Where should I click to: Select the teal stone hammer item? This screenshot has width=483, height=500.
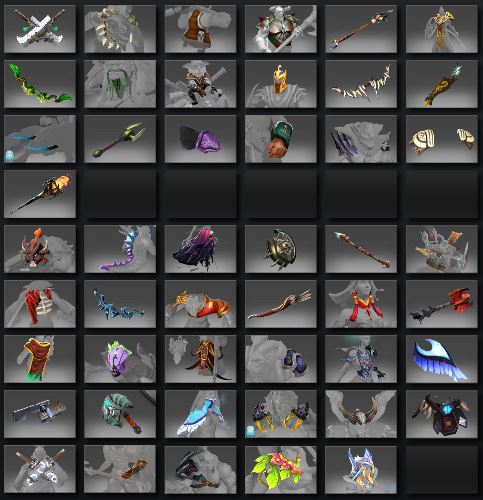[120, 414]
